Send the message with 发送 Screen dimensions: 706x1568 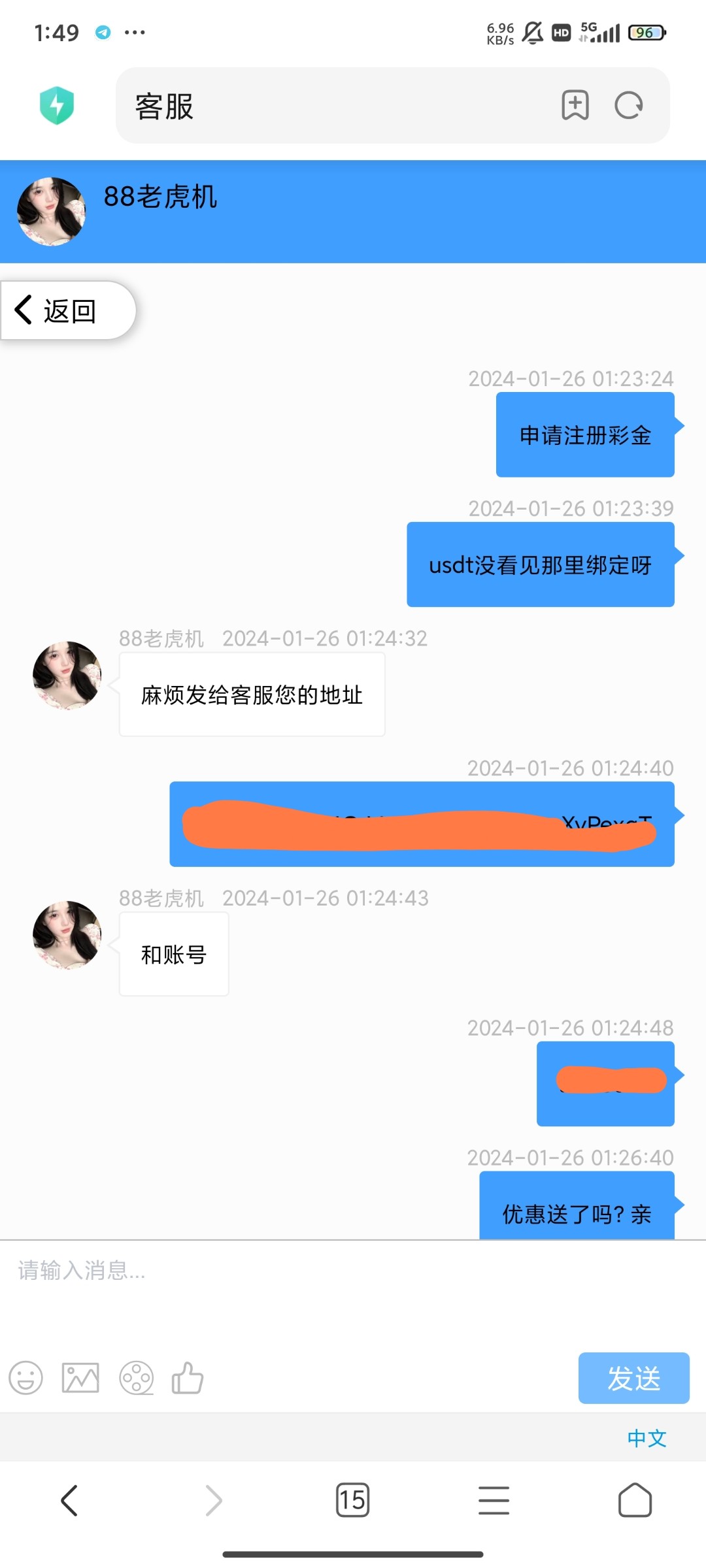point(633,1378)
